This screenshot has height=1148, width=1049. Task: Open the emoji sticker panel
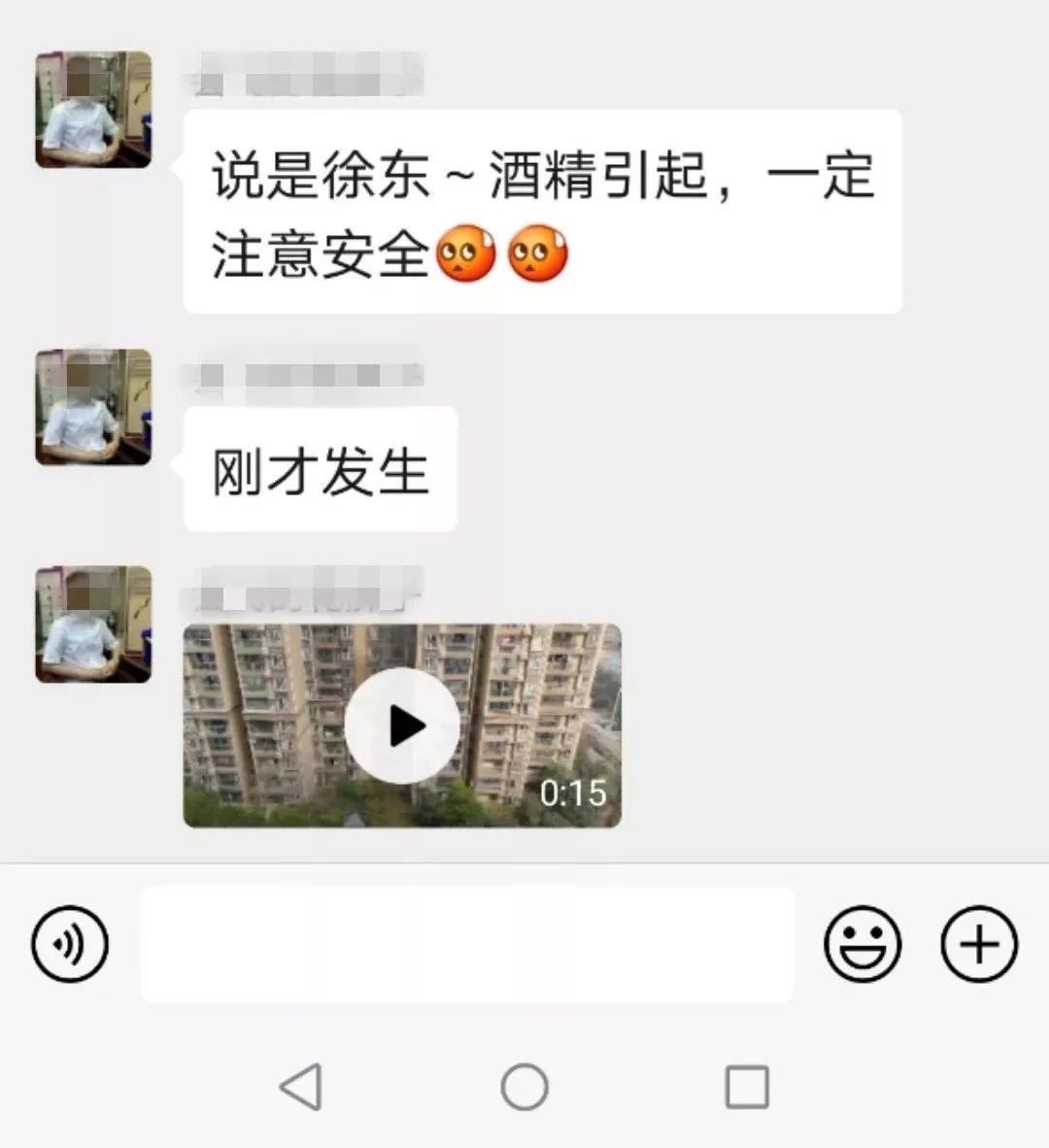pyautogui.click(x=862, y=944)
